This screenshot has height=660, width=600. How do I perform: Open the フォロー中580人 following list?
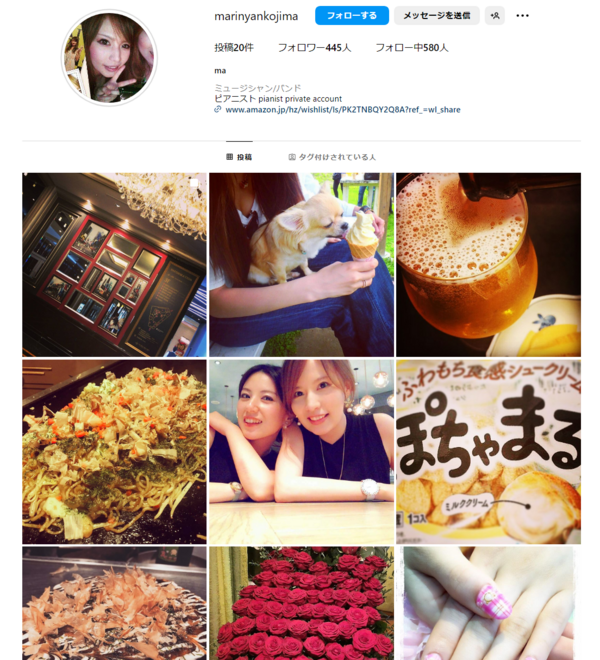click(411, 47)
